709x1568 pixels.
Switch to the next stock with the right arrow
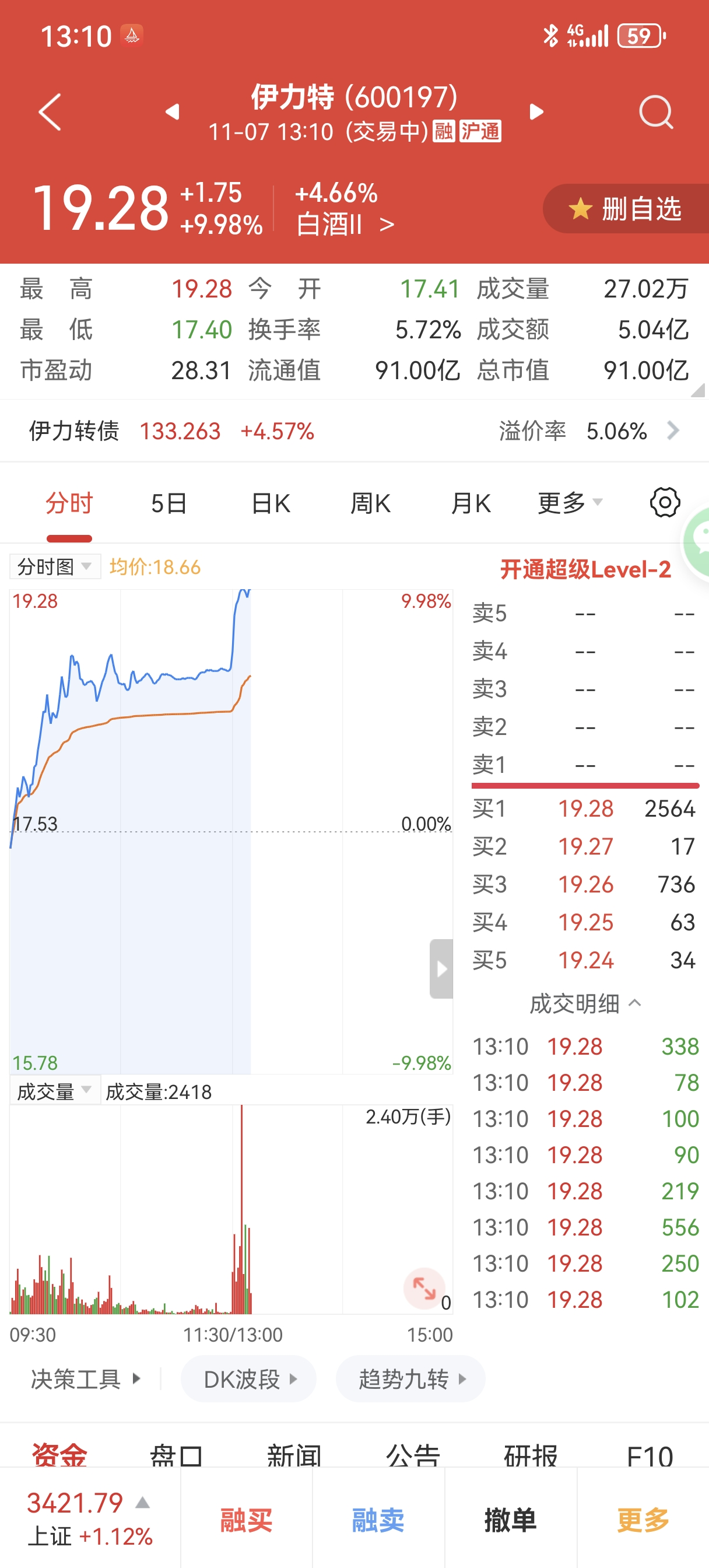(536, 112)
